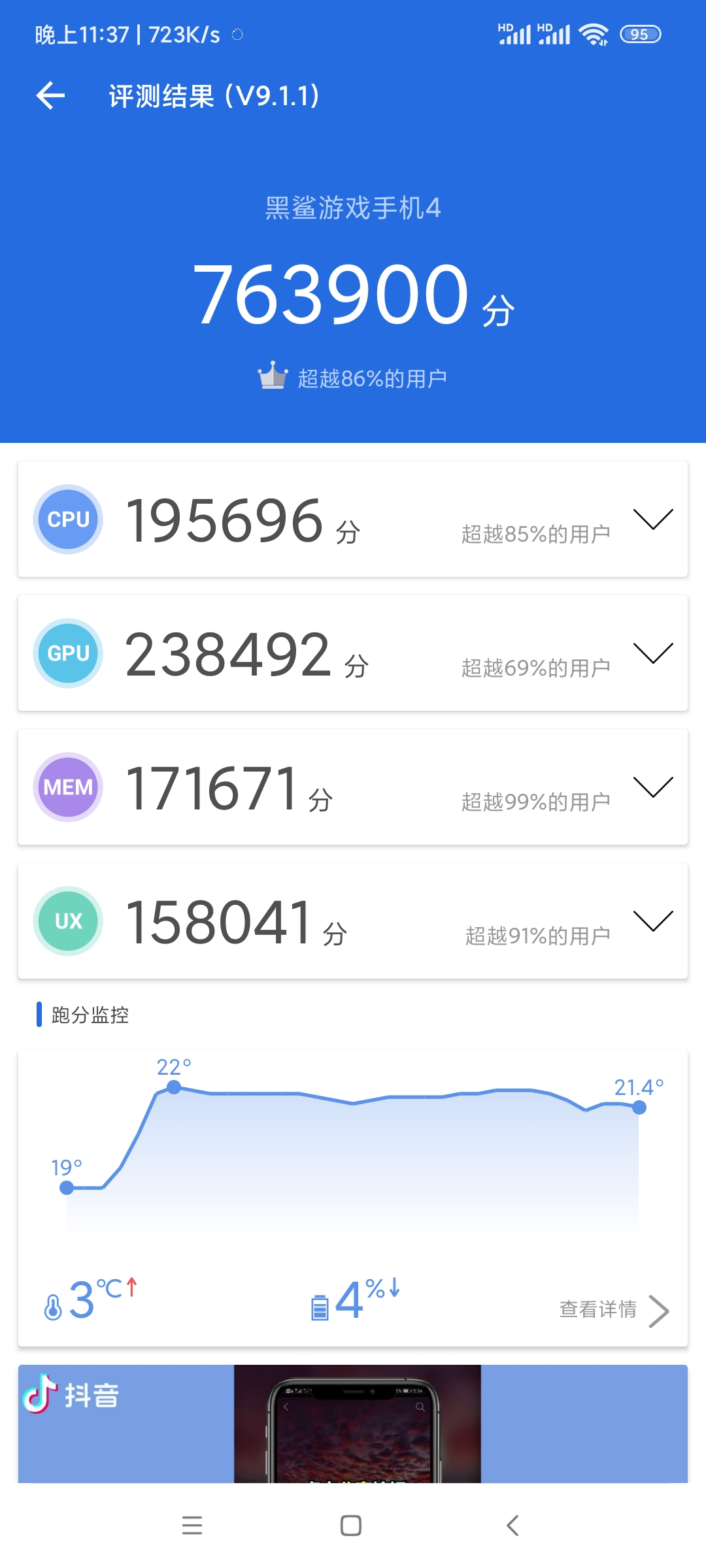Expand the UX score details

click(x=653, y=921)
